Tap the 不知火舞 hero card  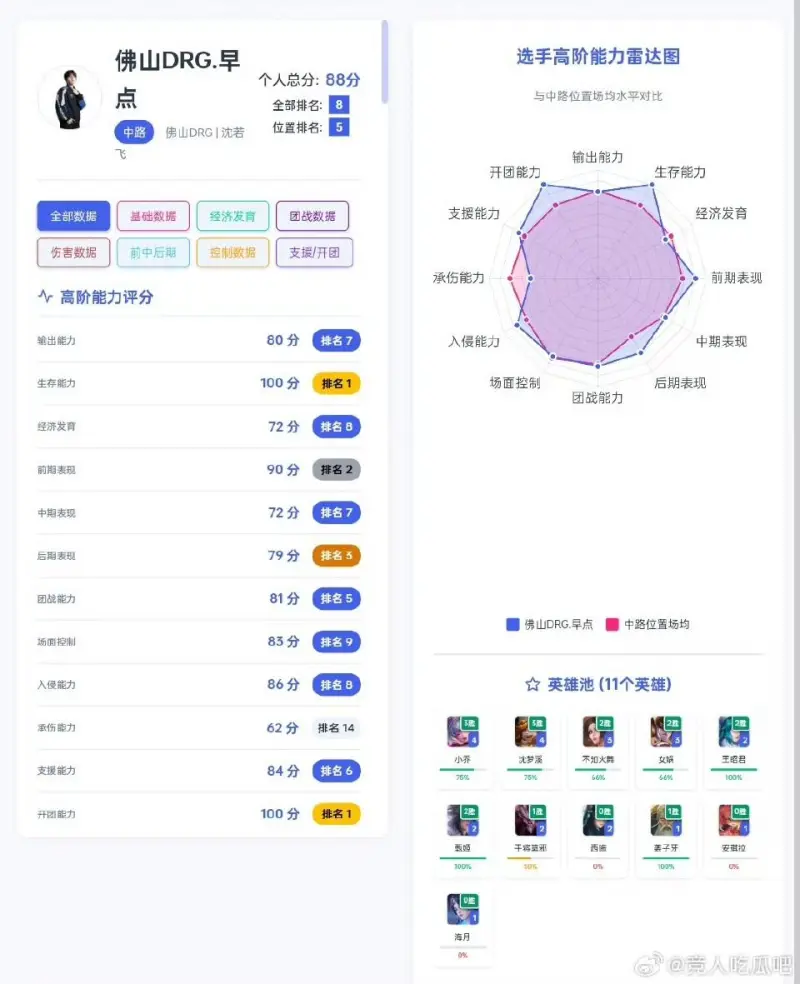[598, 747]
